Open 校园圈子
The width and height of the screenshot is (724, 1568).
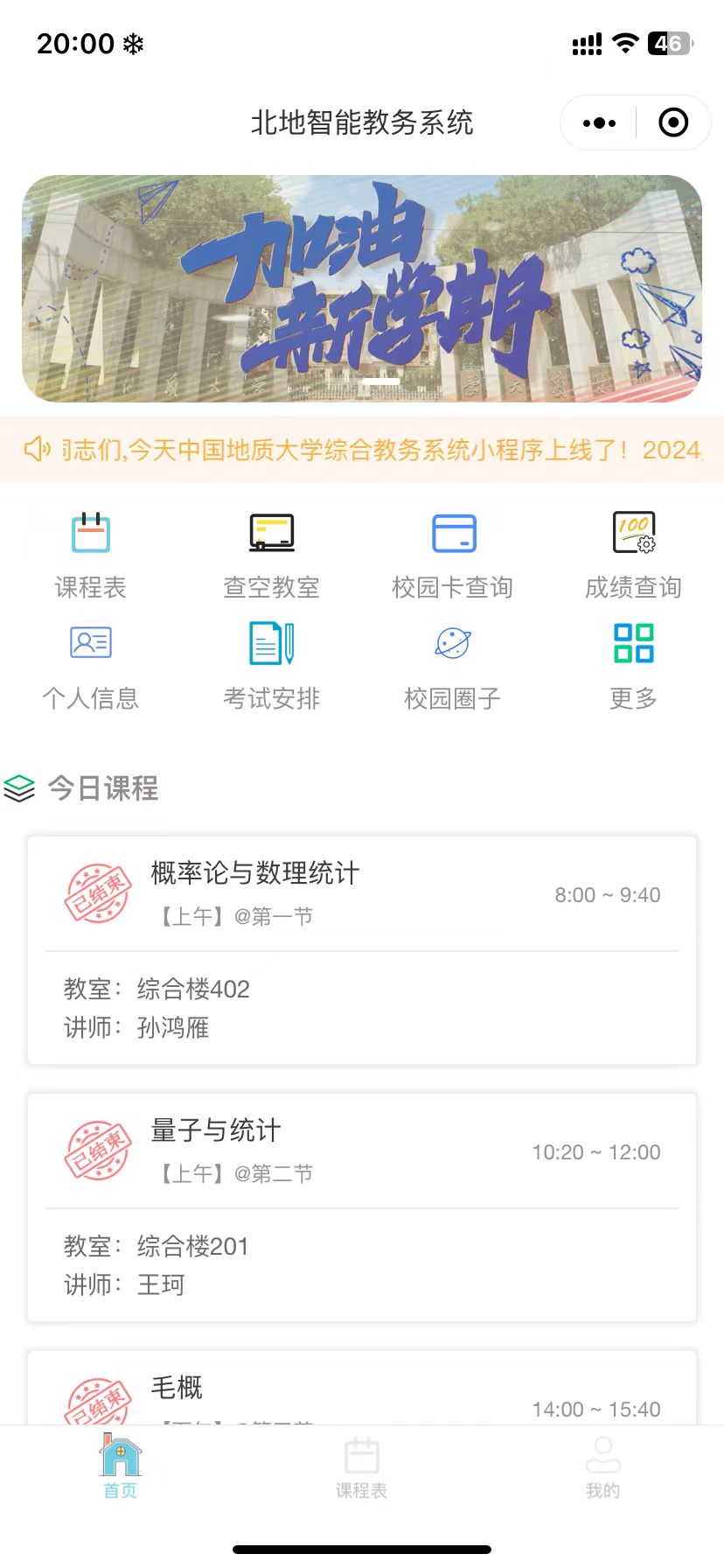click(453, 667)
